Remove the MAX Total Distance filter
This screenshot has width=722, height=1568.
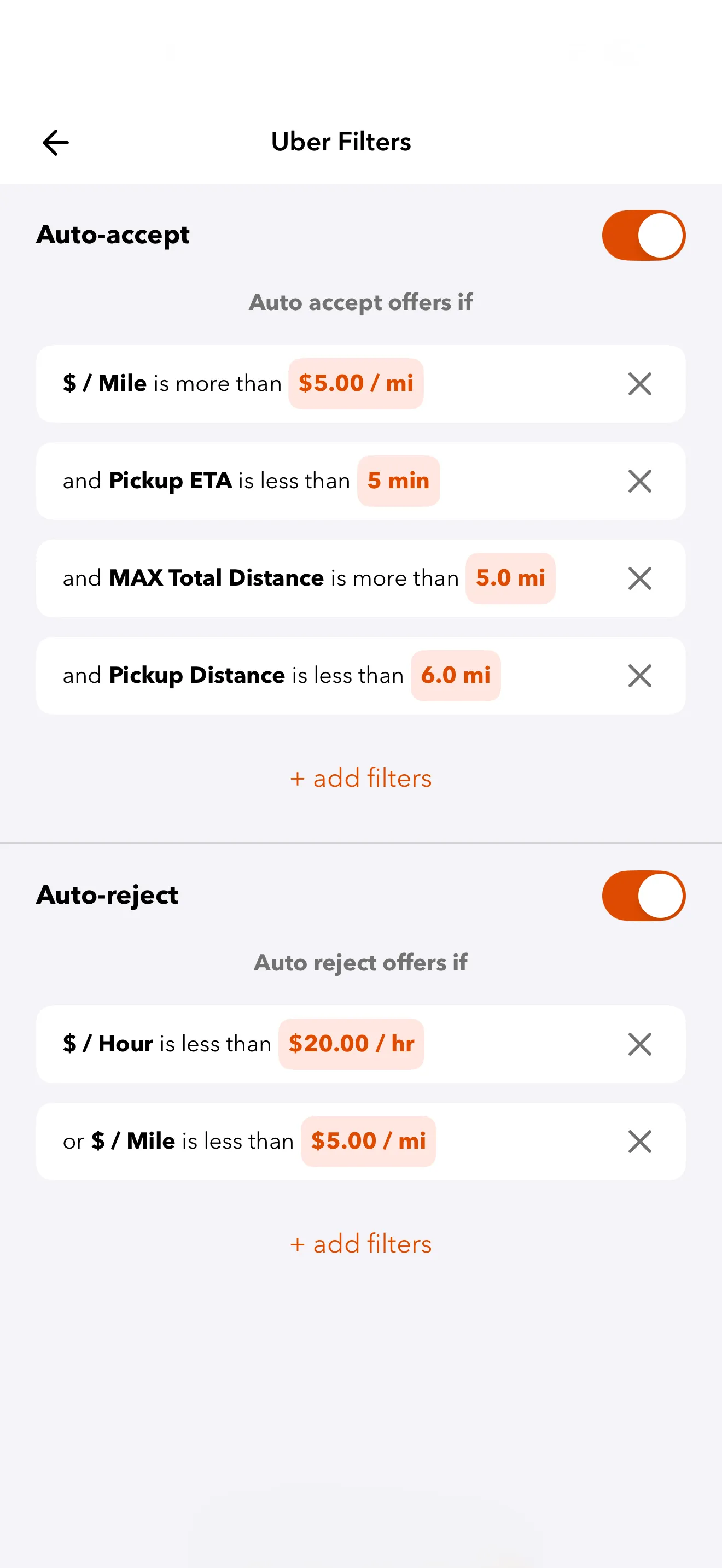pyautogui.click(x=639, y=578)
